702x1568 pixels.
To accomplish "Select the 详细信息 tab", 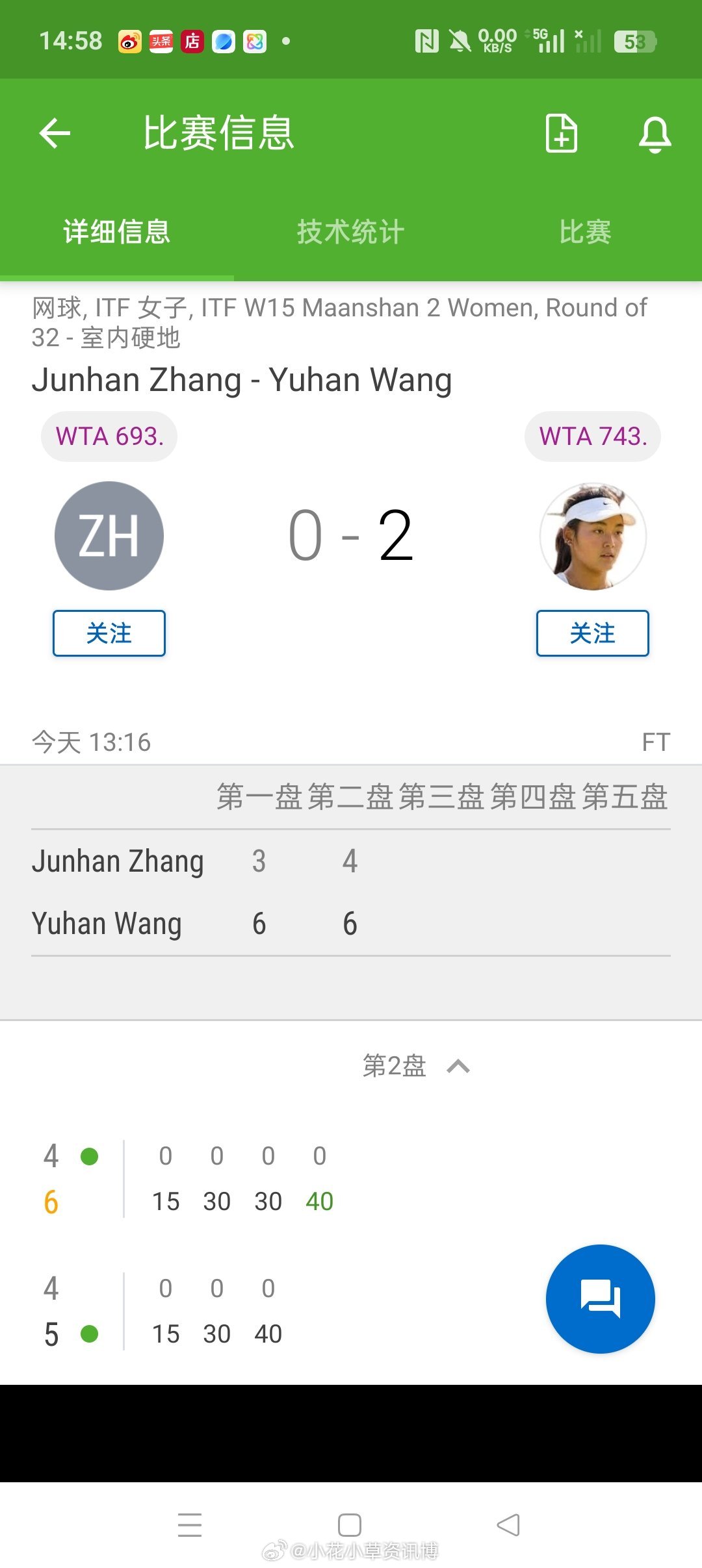I will pyautogui.click(x=117, y=232).
